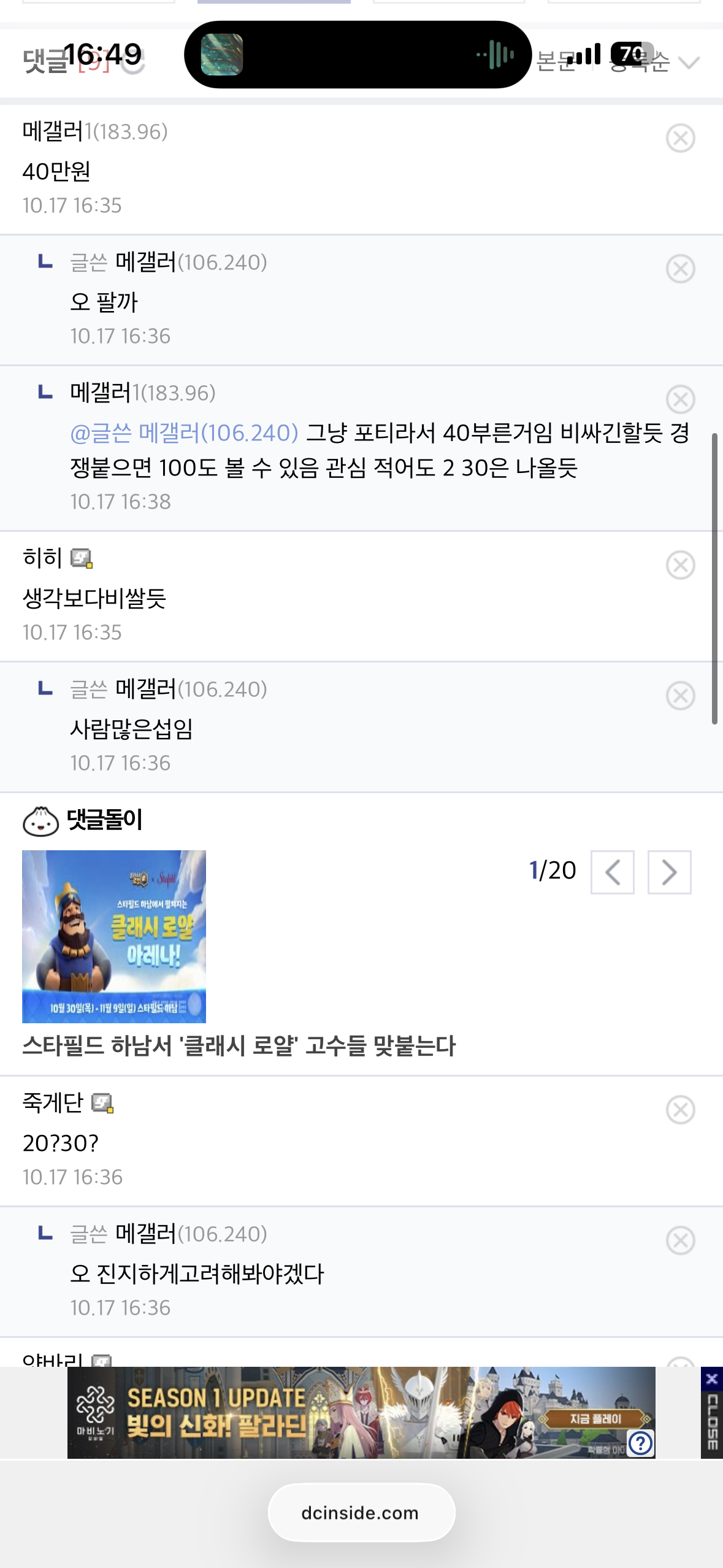
Task: Open the 클래시 로얄 아레나 news thumbnail
Action: tap(114, 936)
